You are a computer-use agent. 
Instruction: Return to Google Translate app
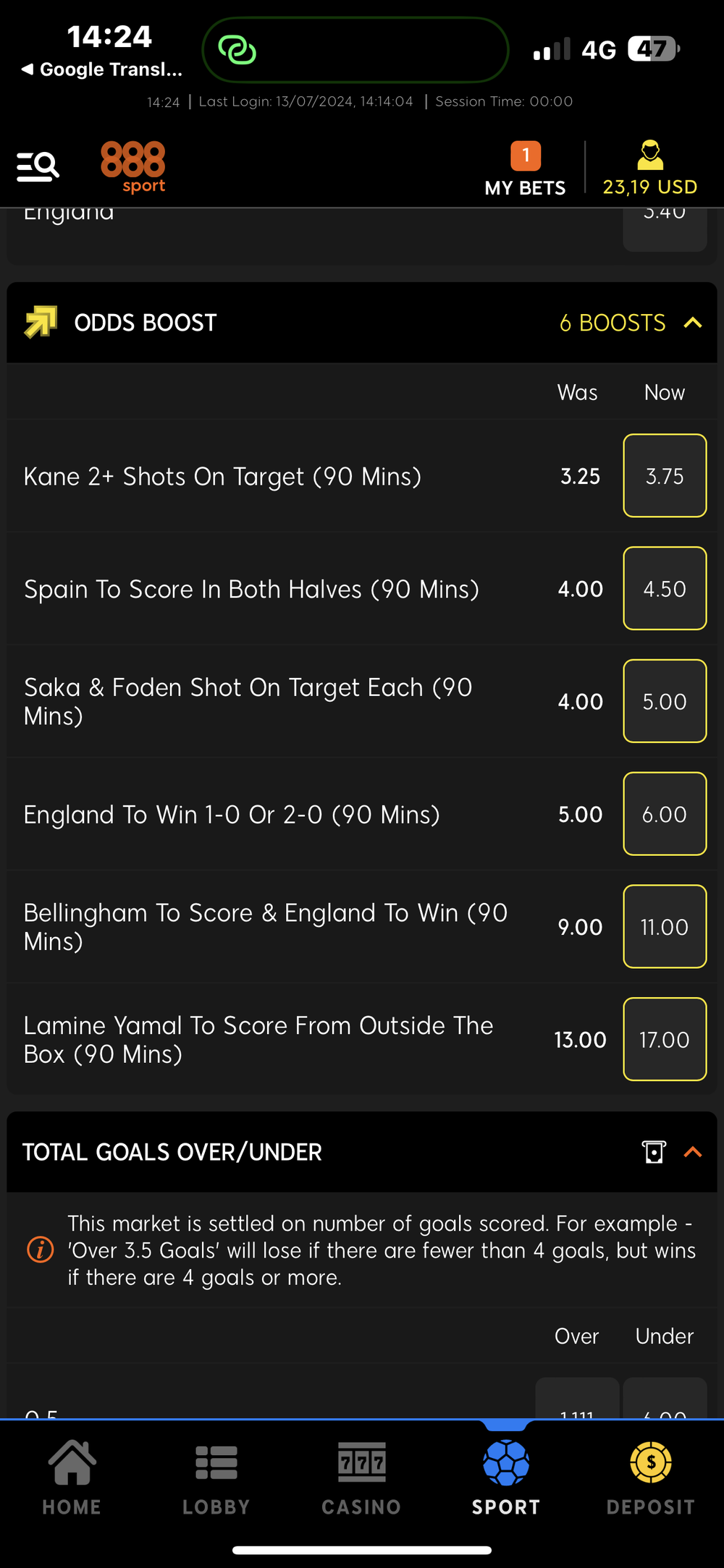coord(101,69)
